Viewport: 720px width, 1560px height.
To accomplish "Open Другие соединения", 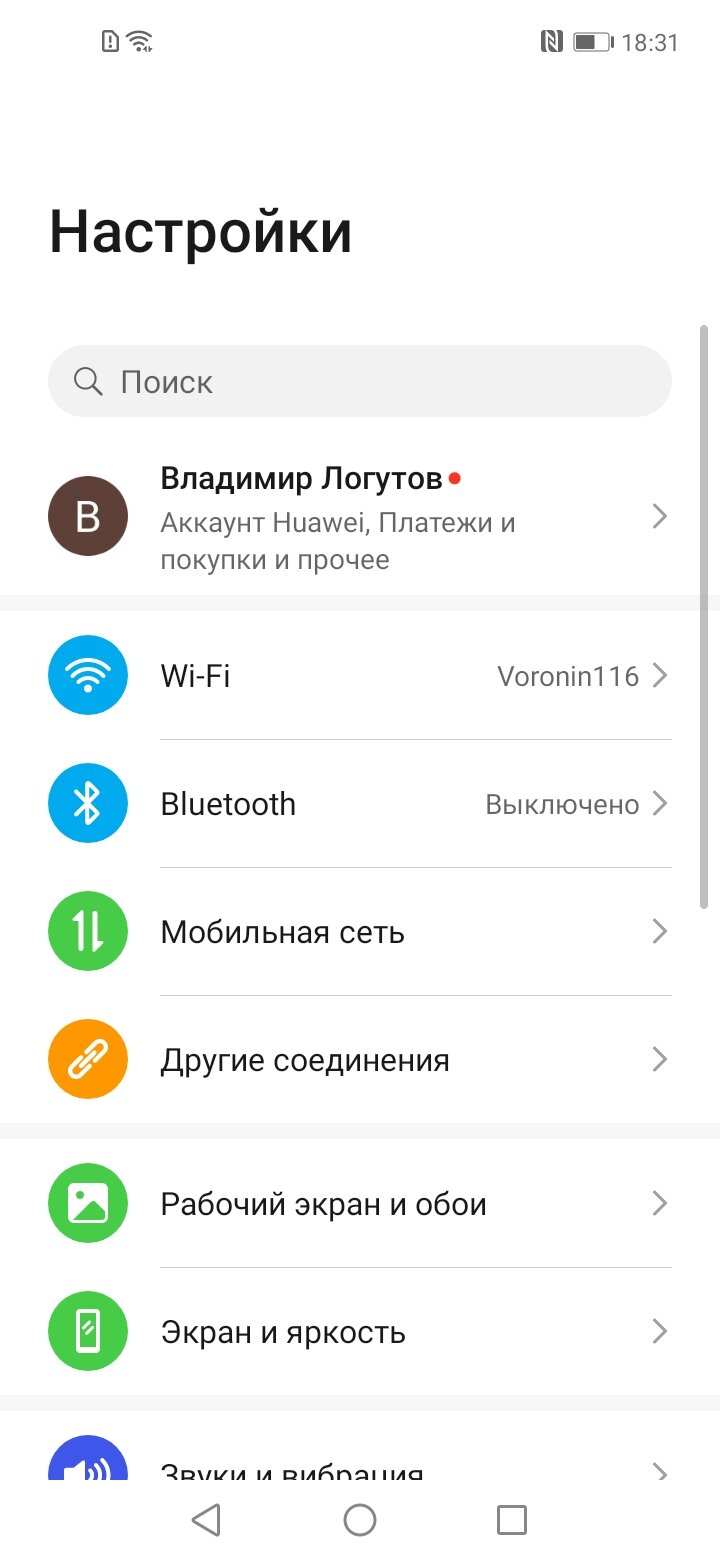I will pyautogui.click(x=360, y=1060).
